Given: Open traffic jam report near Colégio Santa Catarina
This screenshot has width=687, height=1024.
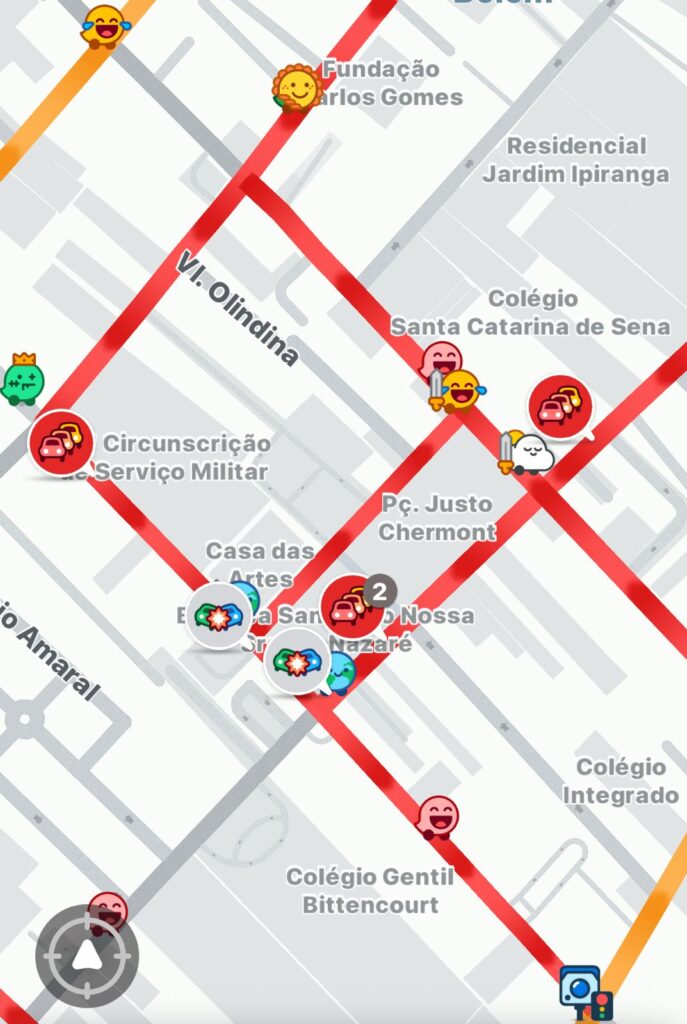Looking at the screenshot, I should coord(560,406).
